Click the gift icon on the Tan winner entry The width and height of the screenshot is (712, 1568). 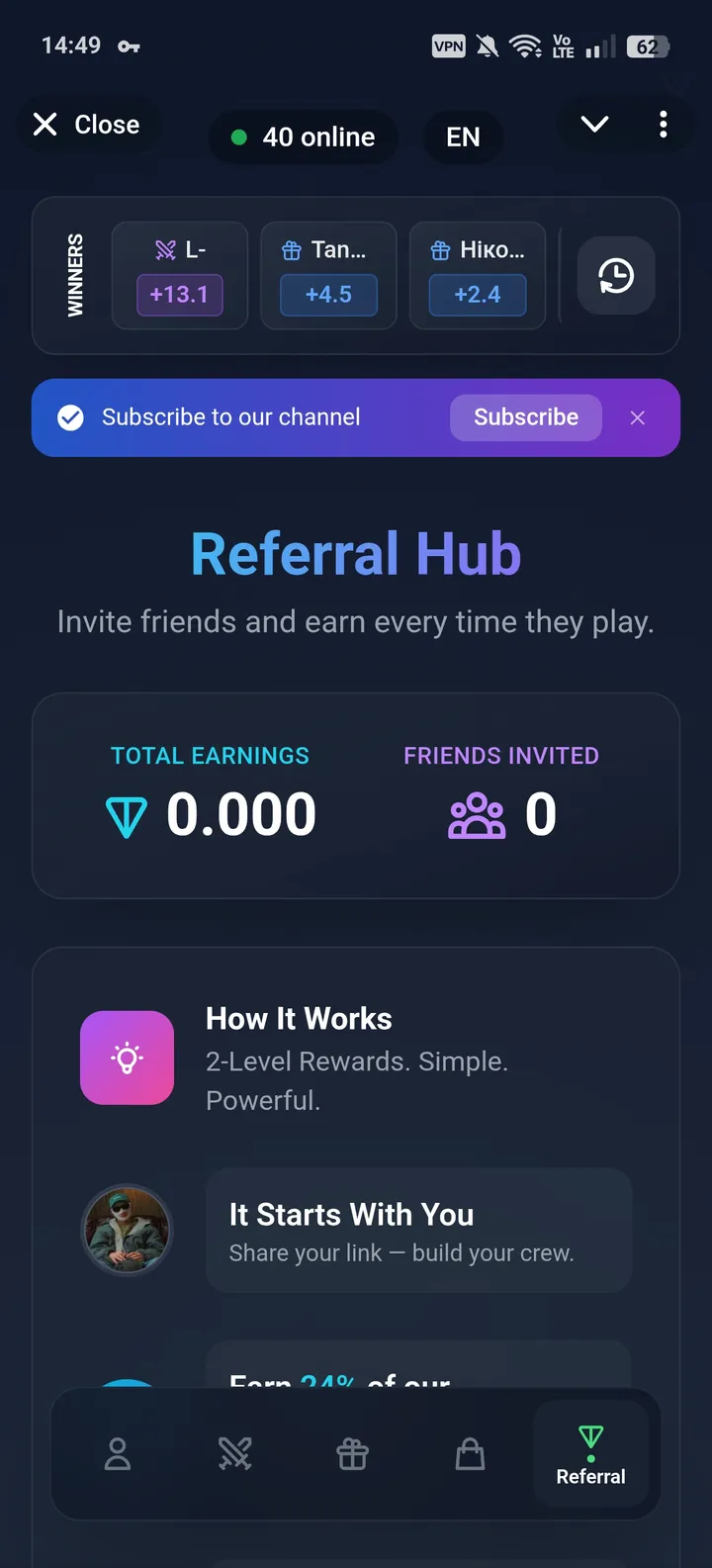[294, 249]
